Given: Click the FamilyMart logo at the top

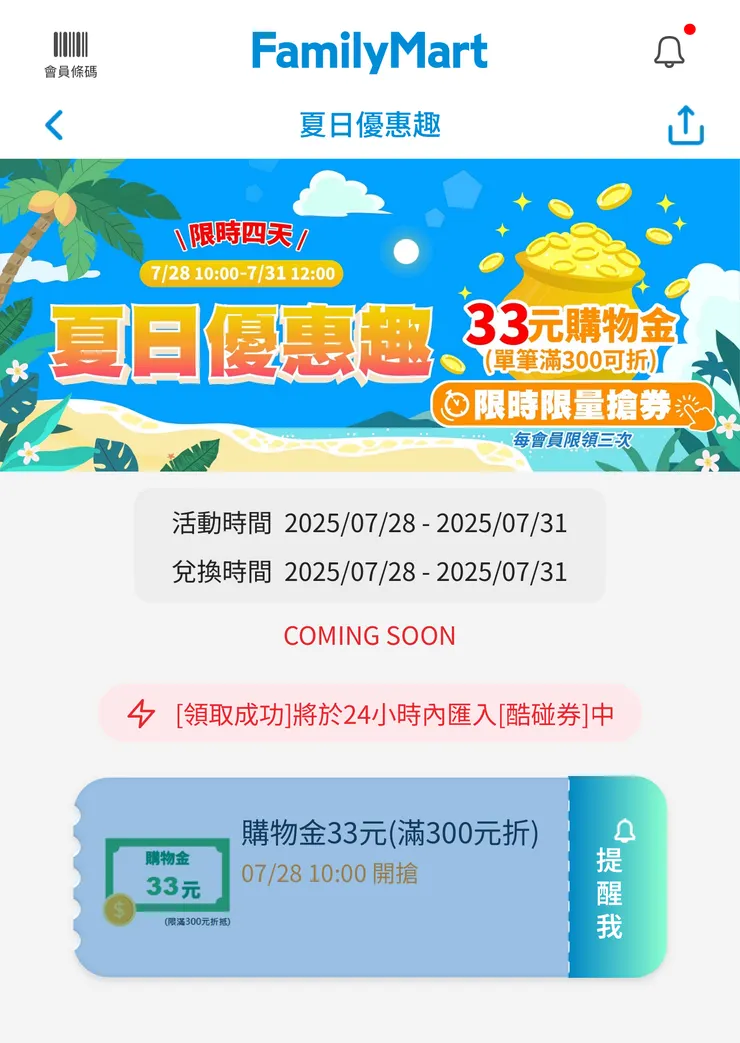Looking at the screenshot, I should 370,50.
